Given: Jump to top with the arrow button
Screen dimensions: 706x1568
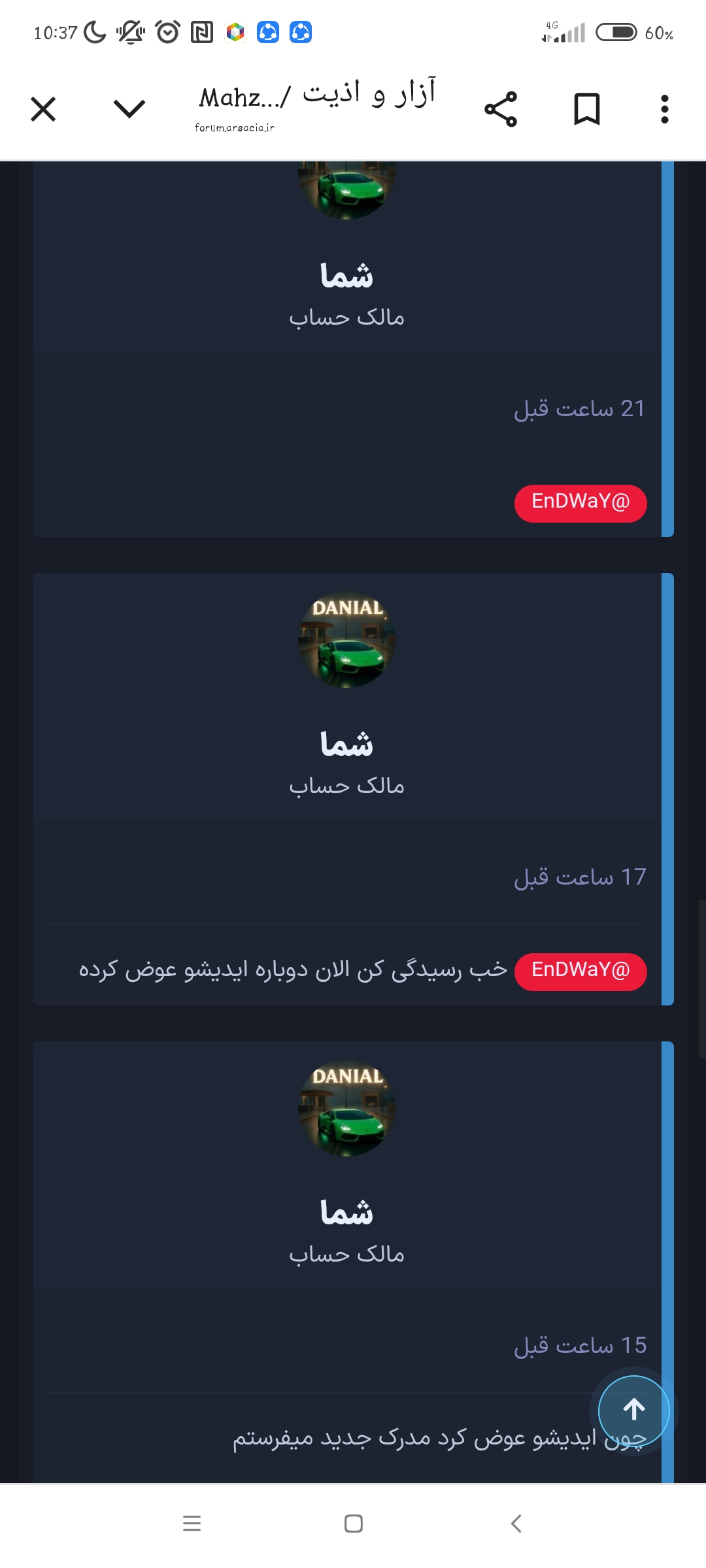Looking at the screenshot, I should coord(634,1411).
